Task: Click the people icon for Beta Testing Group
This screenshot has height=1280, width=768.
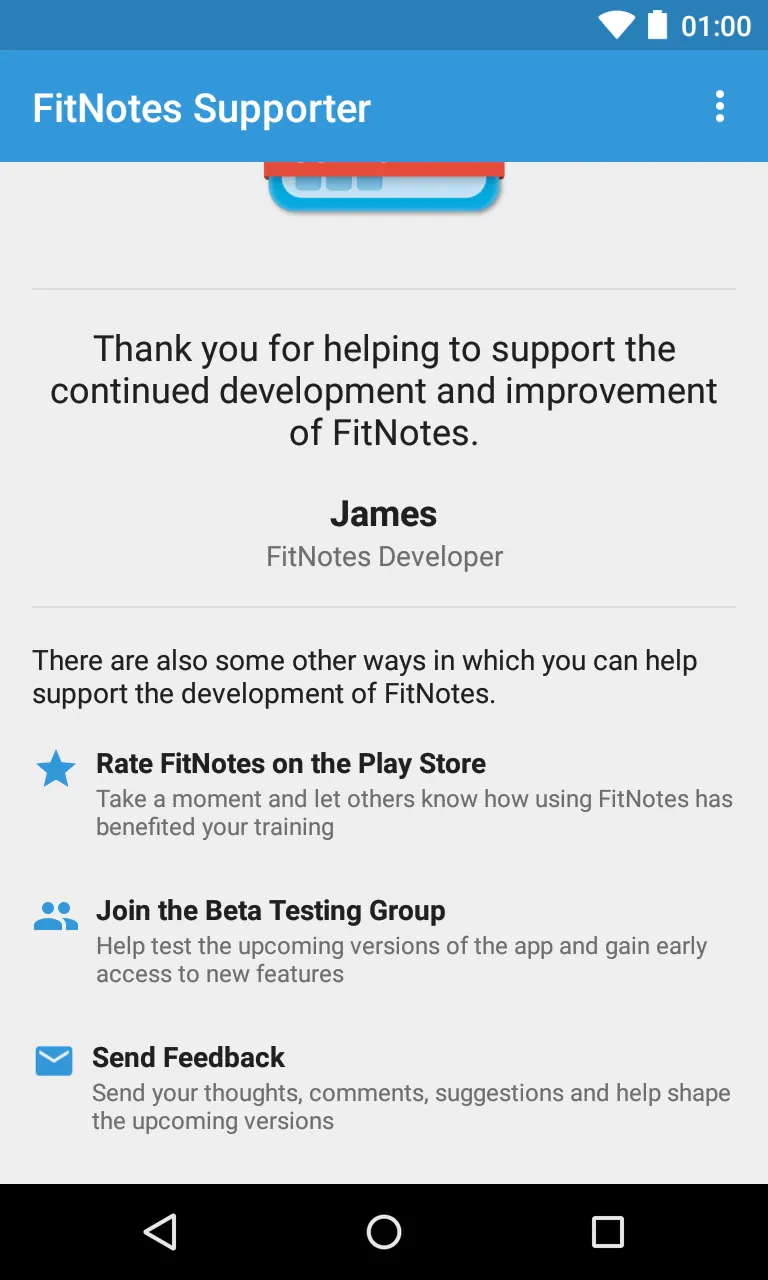Action: pyautogui.click(x=56, y=915)
